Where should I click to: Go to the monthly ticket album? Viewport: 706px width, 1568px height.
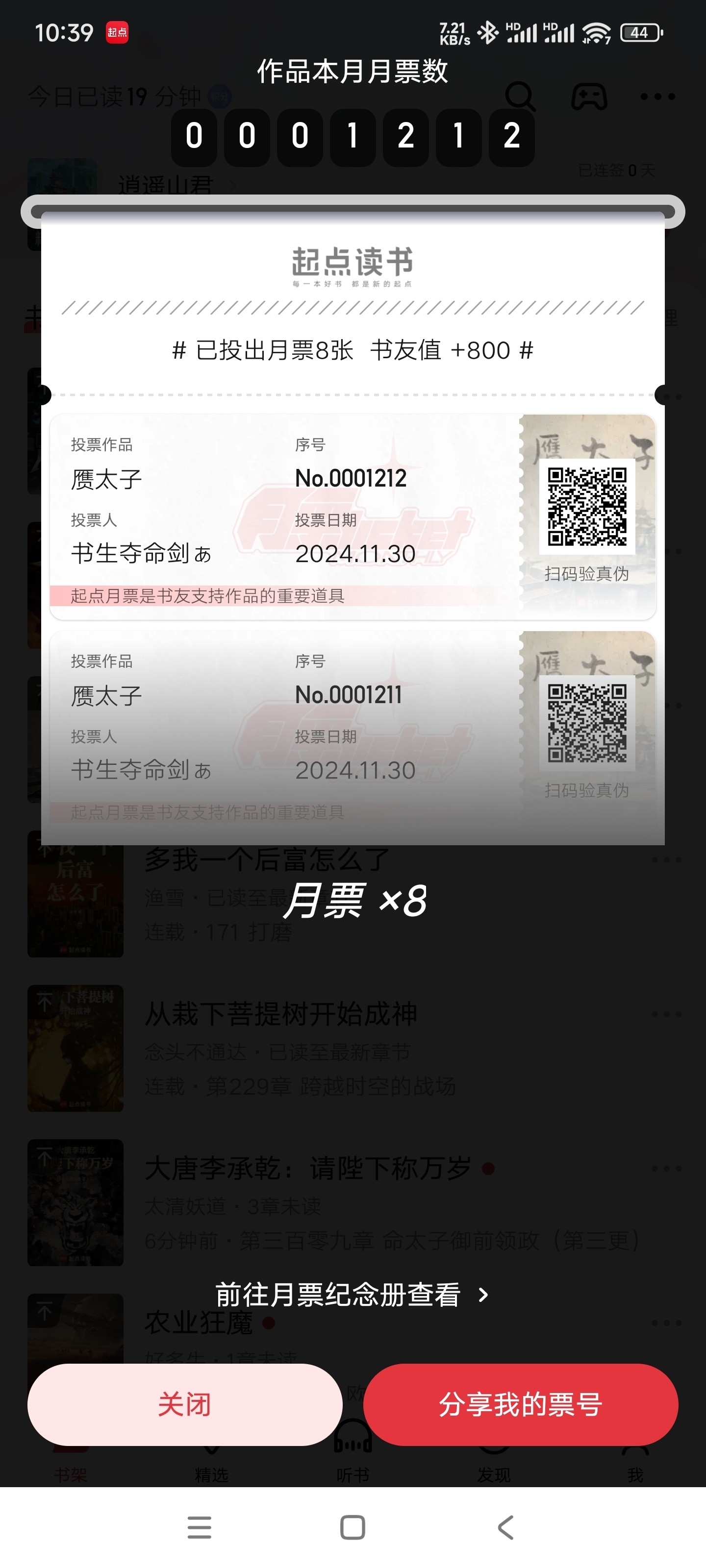pyautogui.click(x=352, y=1295)
